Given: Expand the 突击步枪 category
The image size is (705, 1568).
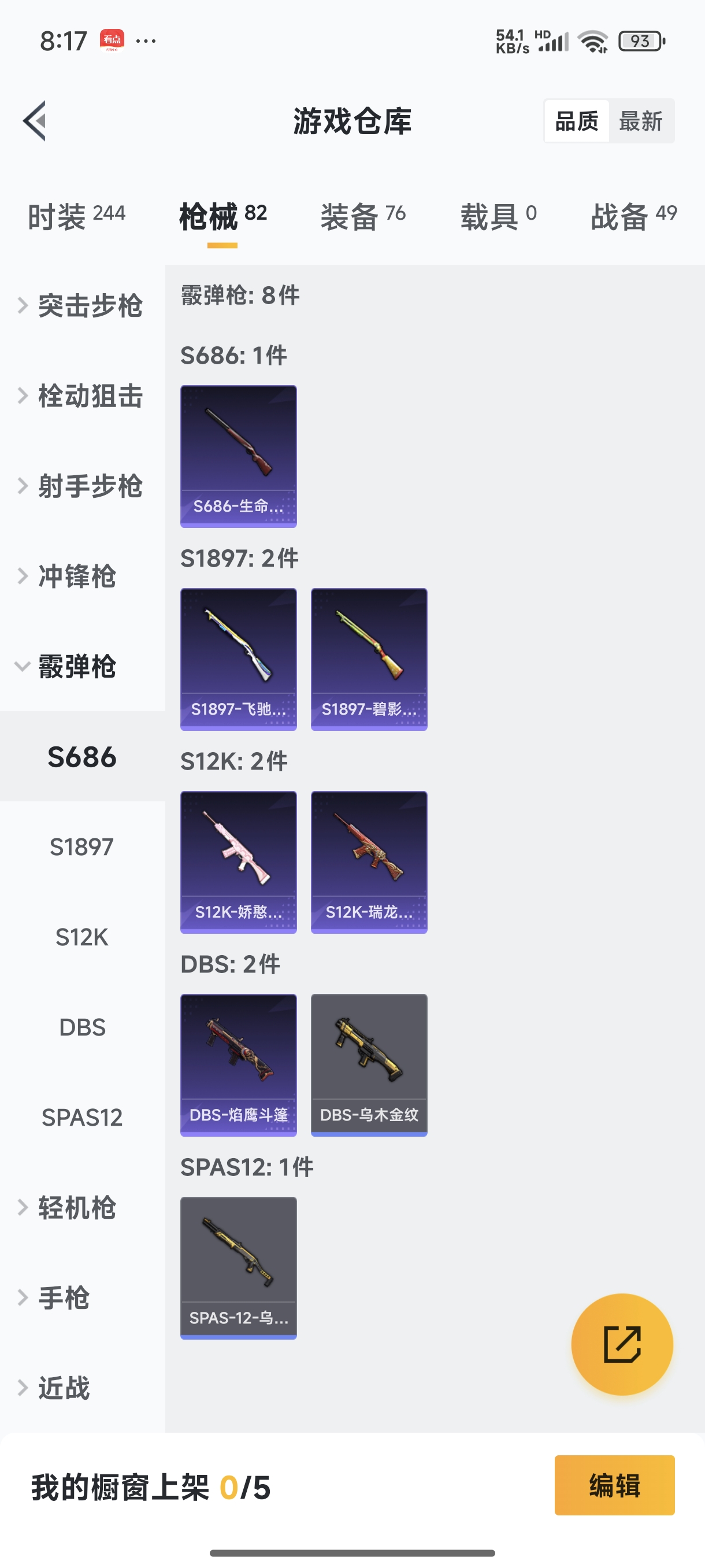Looking at the screenshot, I should (82, 306).
